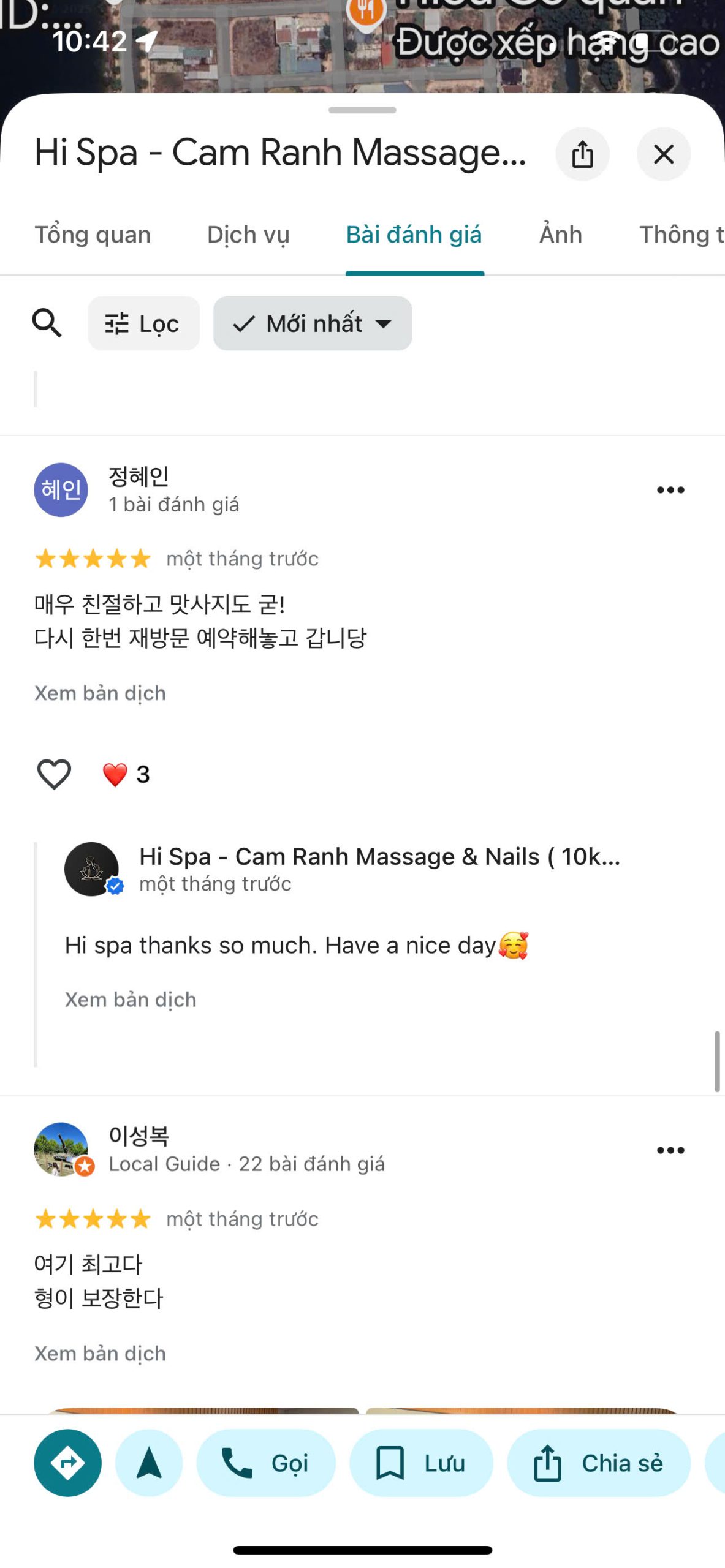The height and width of the screenshot is (1568, 725).
Task: Like 정혜인's review with the heart
Action: (54, 774)
